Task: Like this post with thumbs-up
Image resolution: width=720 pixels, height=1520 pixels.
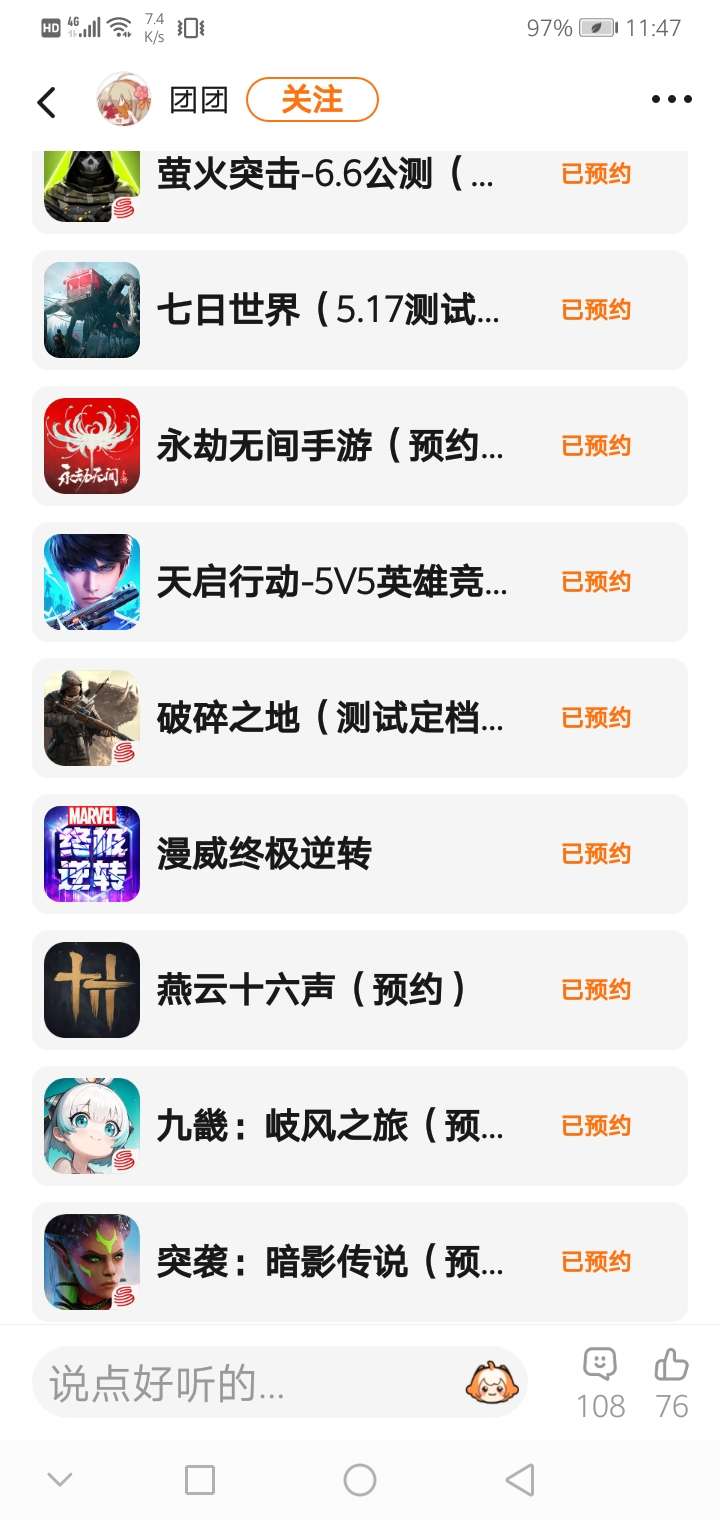Action: coord(672,1382)
